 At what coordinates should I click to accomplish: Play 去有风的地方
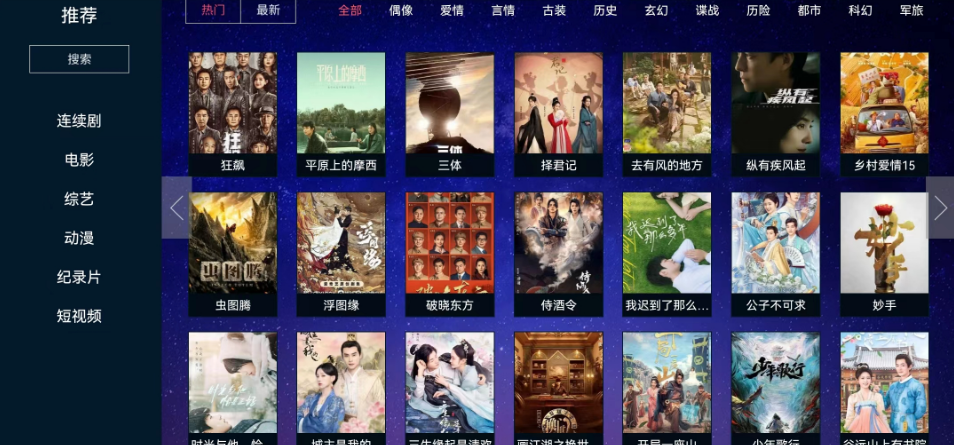point(667,112)
